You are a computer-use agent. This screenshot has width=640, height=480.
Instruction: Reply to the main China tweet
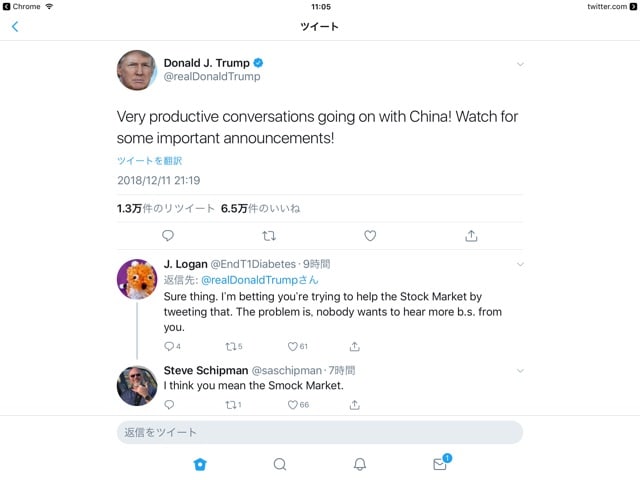168,236
